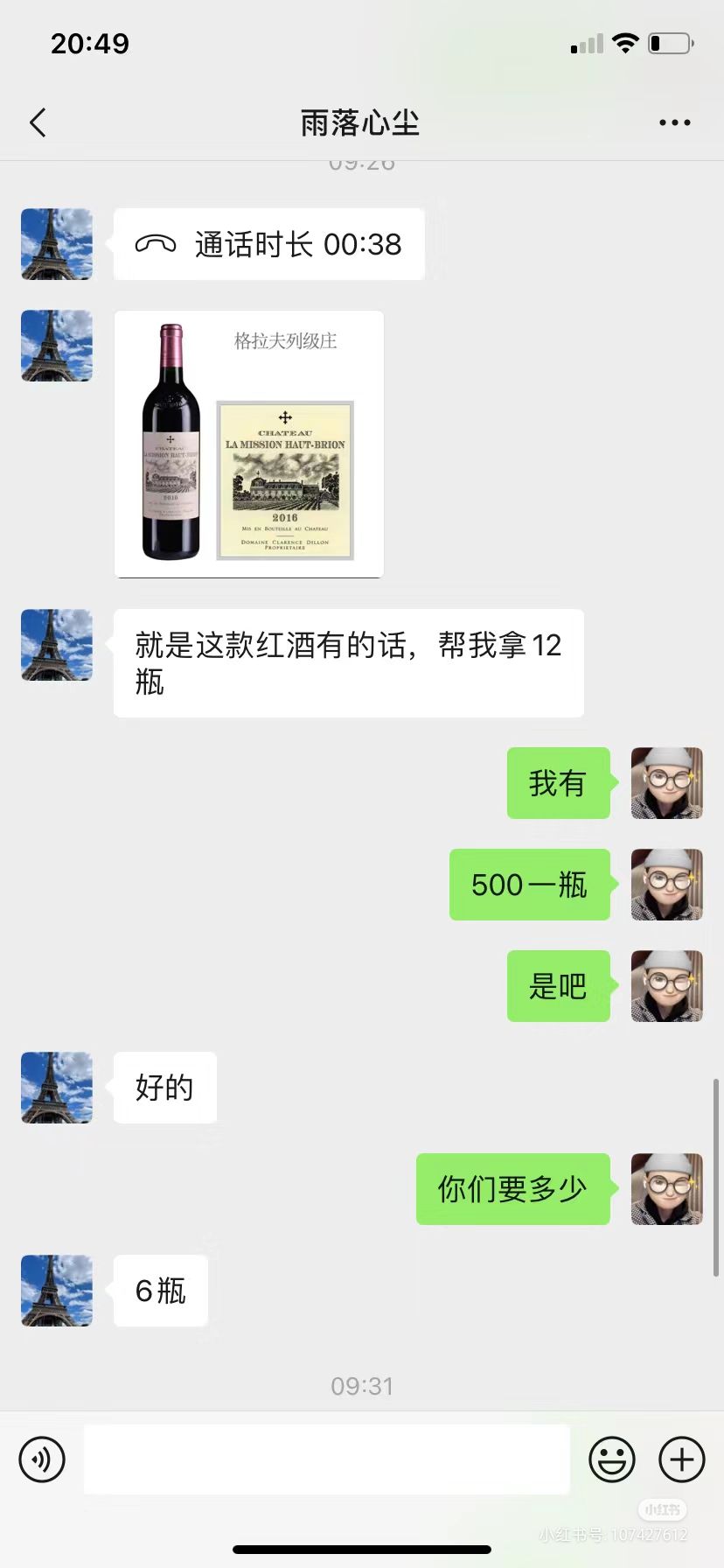This screenshot has height=1568, width=724.
Task: Go back to the chat list
Action: tap(38, 123)
